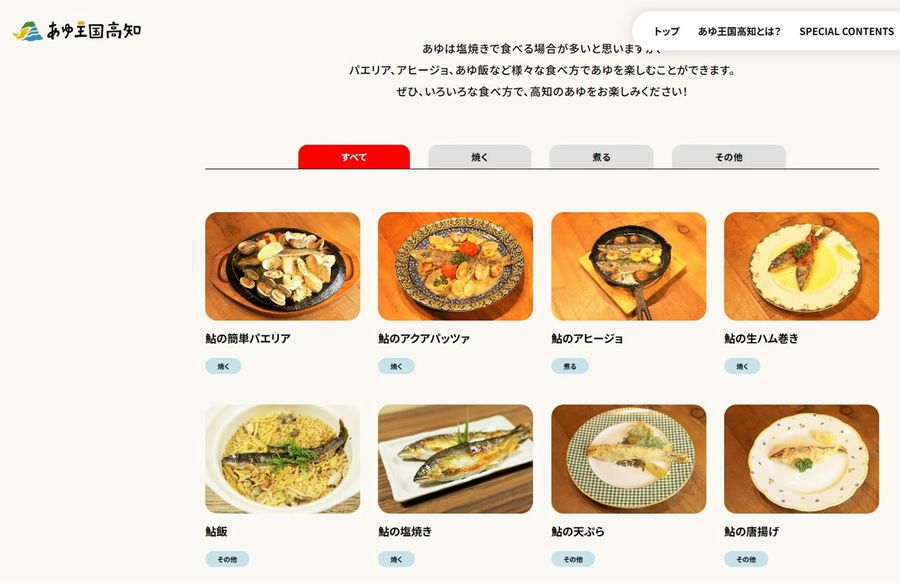Viewport: 900px width, 583px height.
Task: Open the 鮎の塩焼き recipe card
Action: pos(455,459)
